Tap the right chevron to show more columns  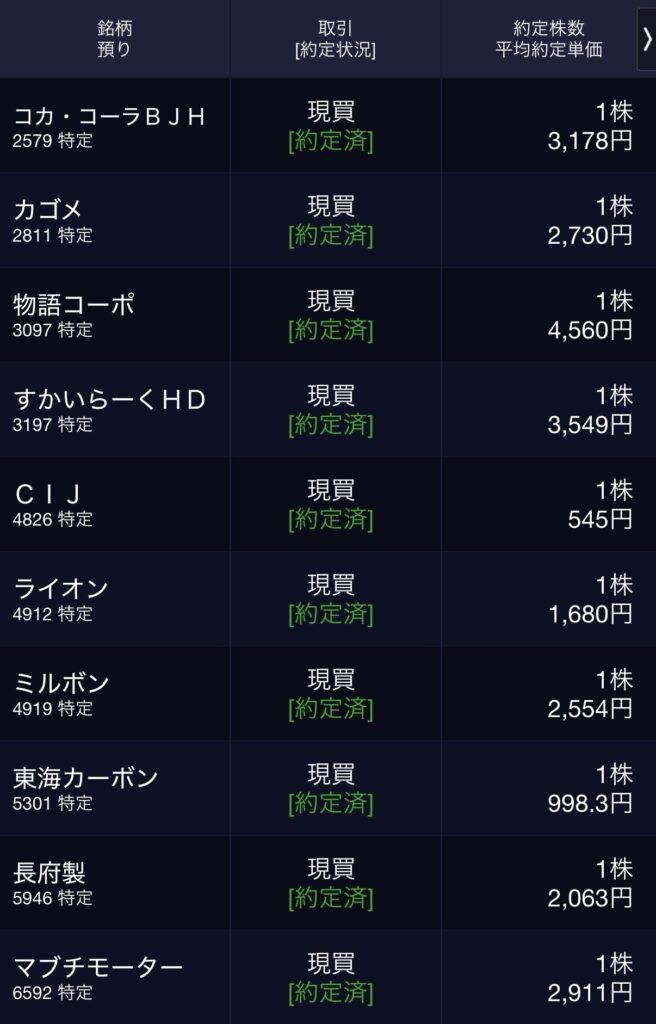[647, 40]
